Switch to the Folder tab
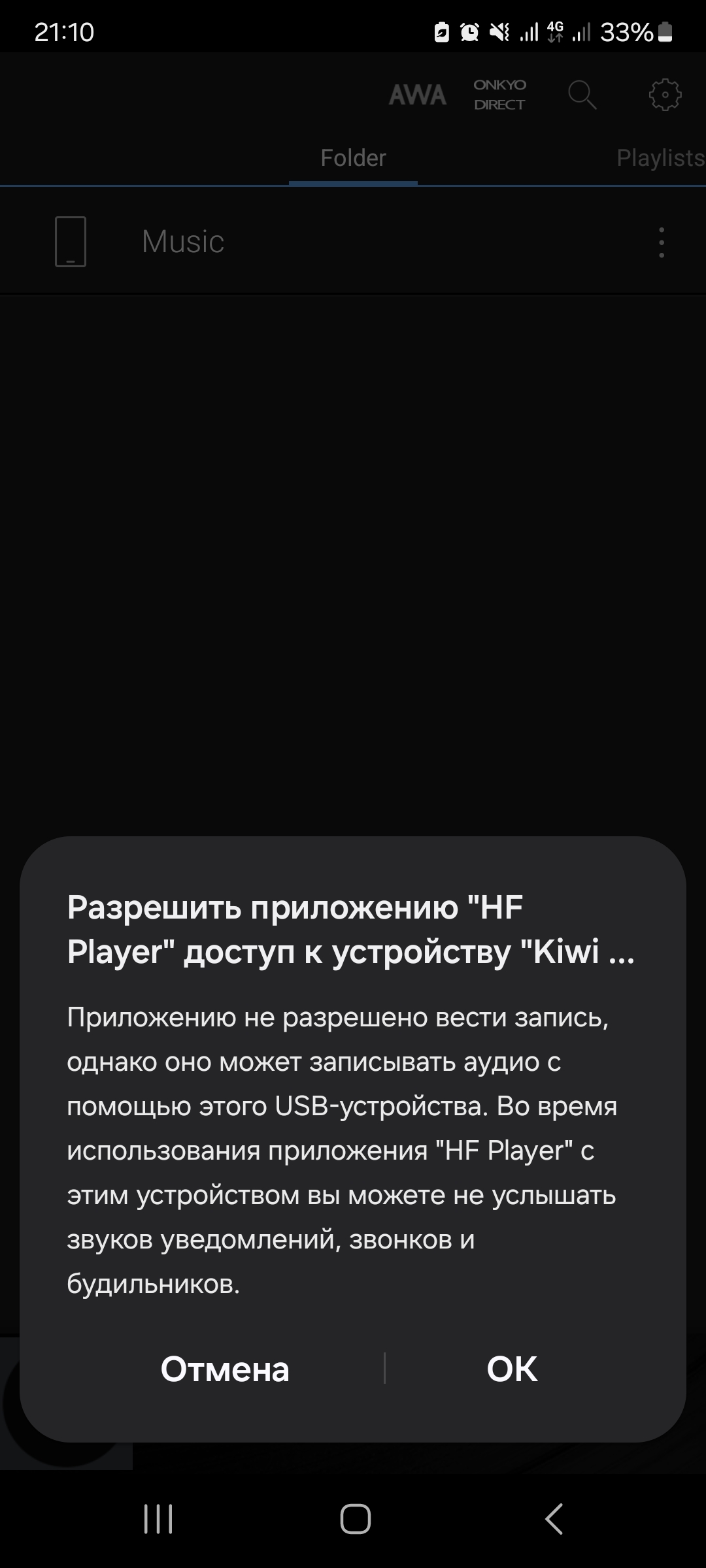 [x=353, y=158]
